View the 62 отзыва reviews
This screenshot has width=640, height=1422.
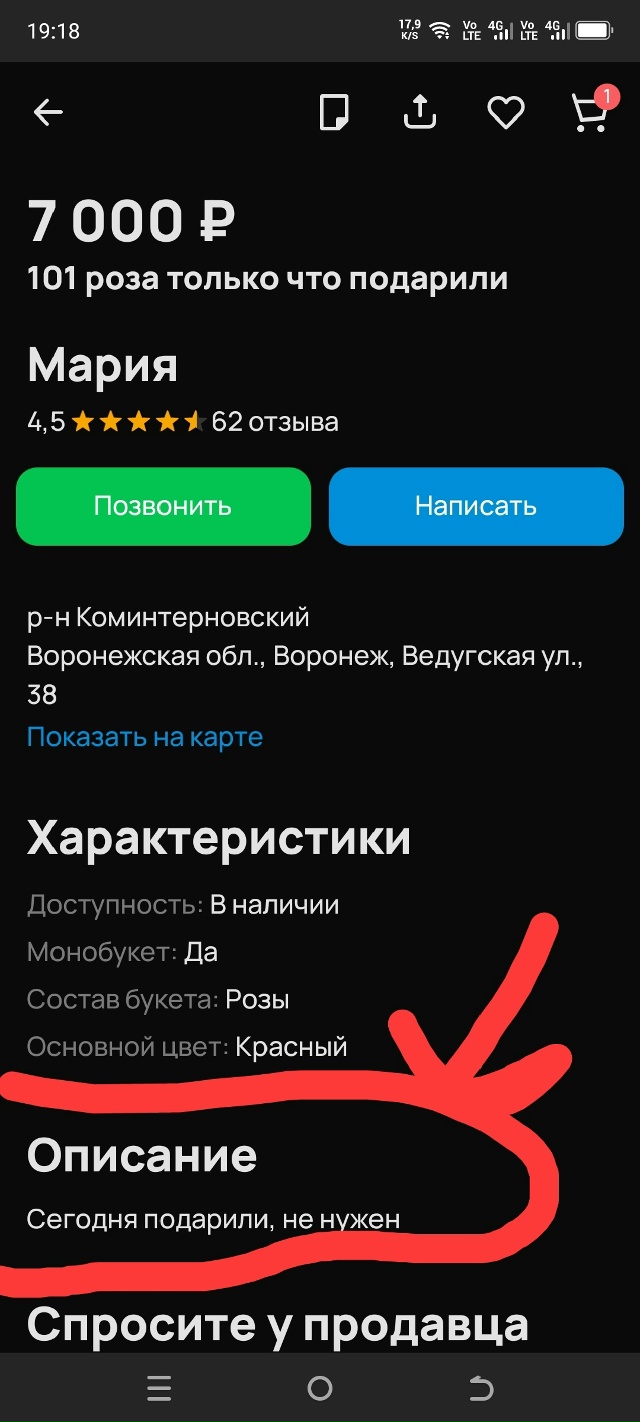coord(275,422)
